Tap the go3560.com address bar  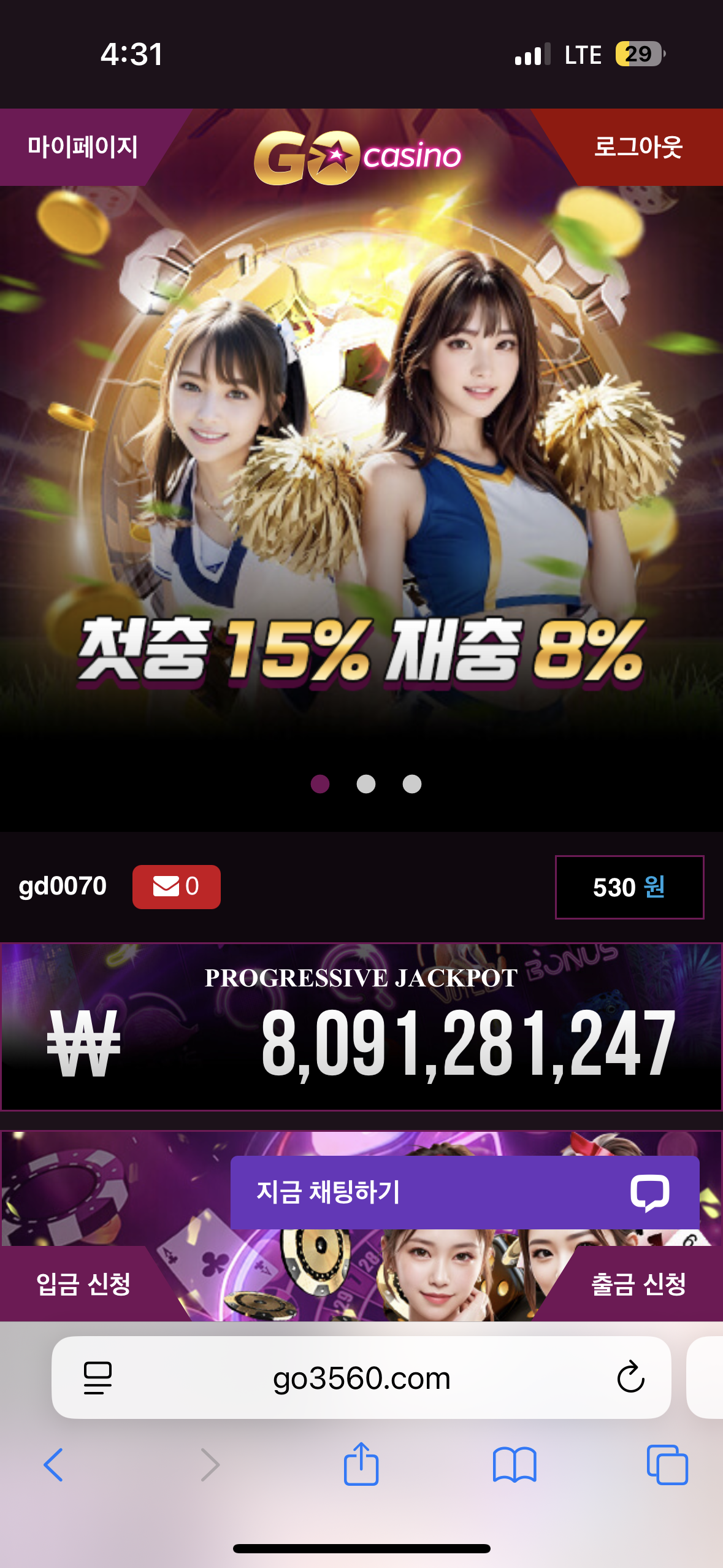(x=361, y=1378)
